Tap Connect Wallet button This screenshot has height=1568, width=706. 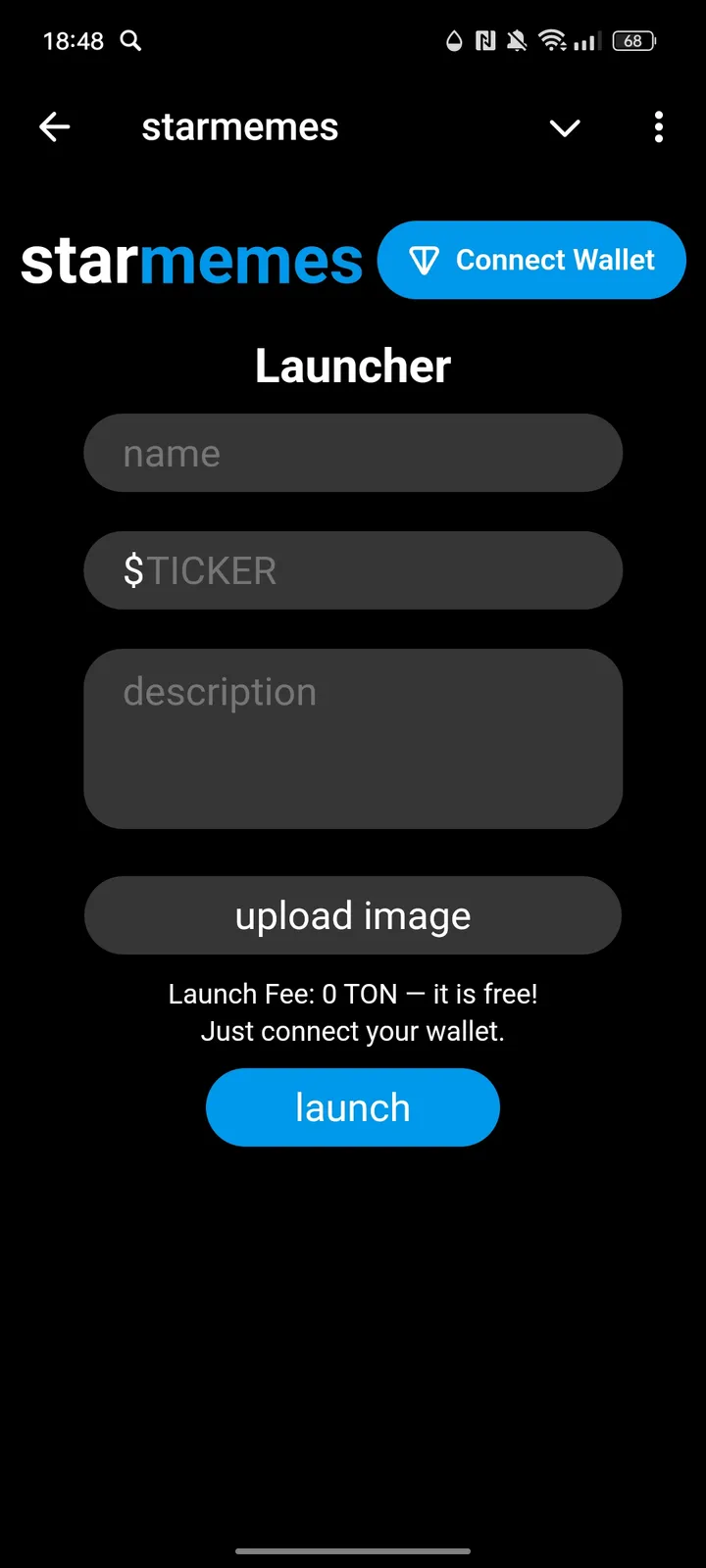pyautogui.click(x=531, y=260)
